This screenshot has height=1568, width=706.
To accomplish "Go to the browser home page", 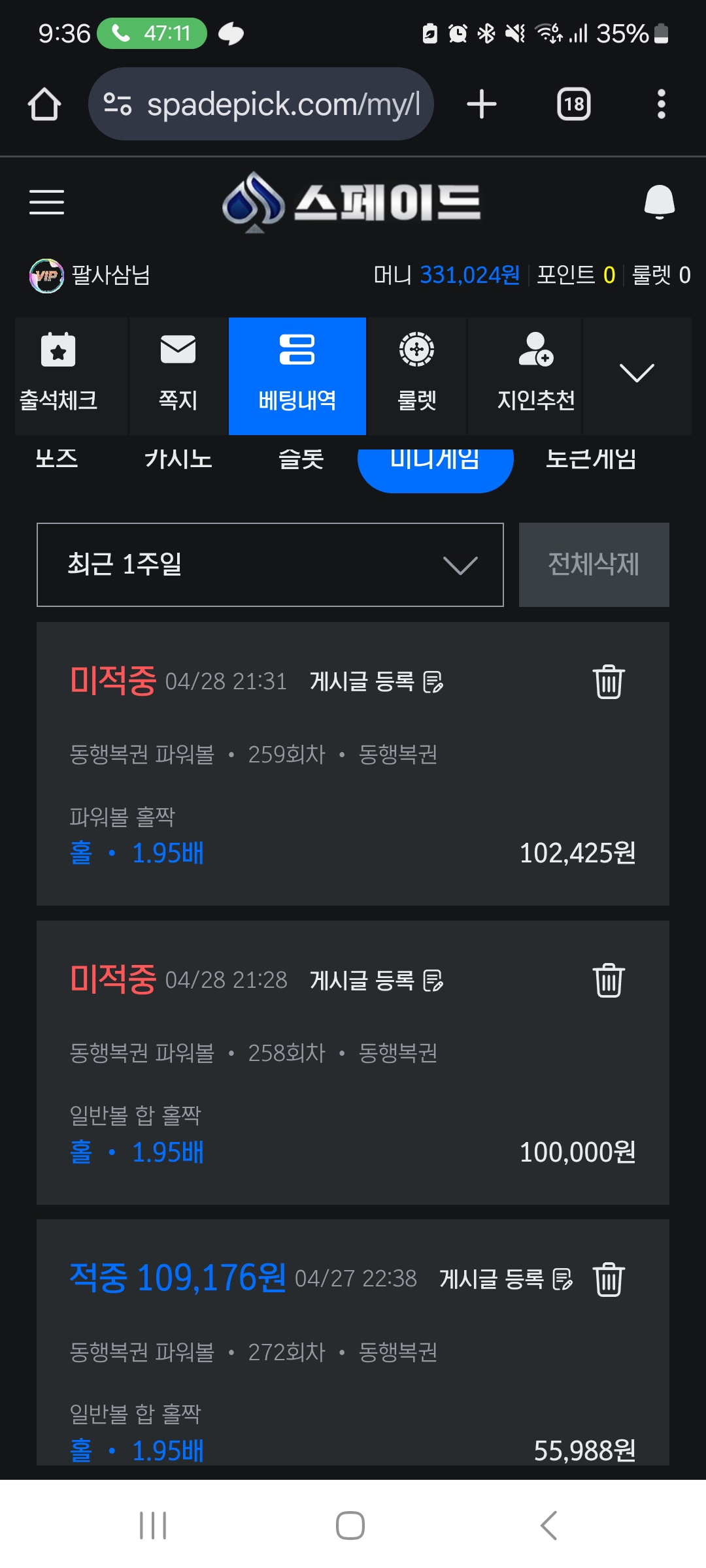I will (44, 105).
